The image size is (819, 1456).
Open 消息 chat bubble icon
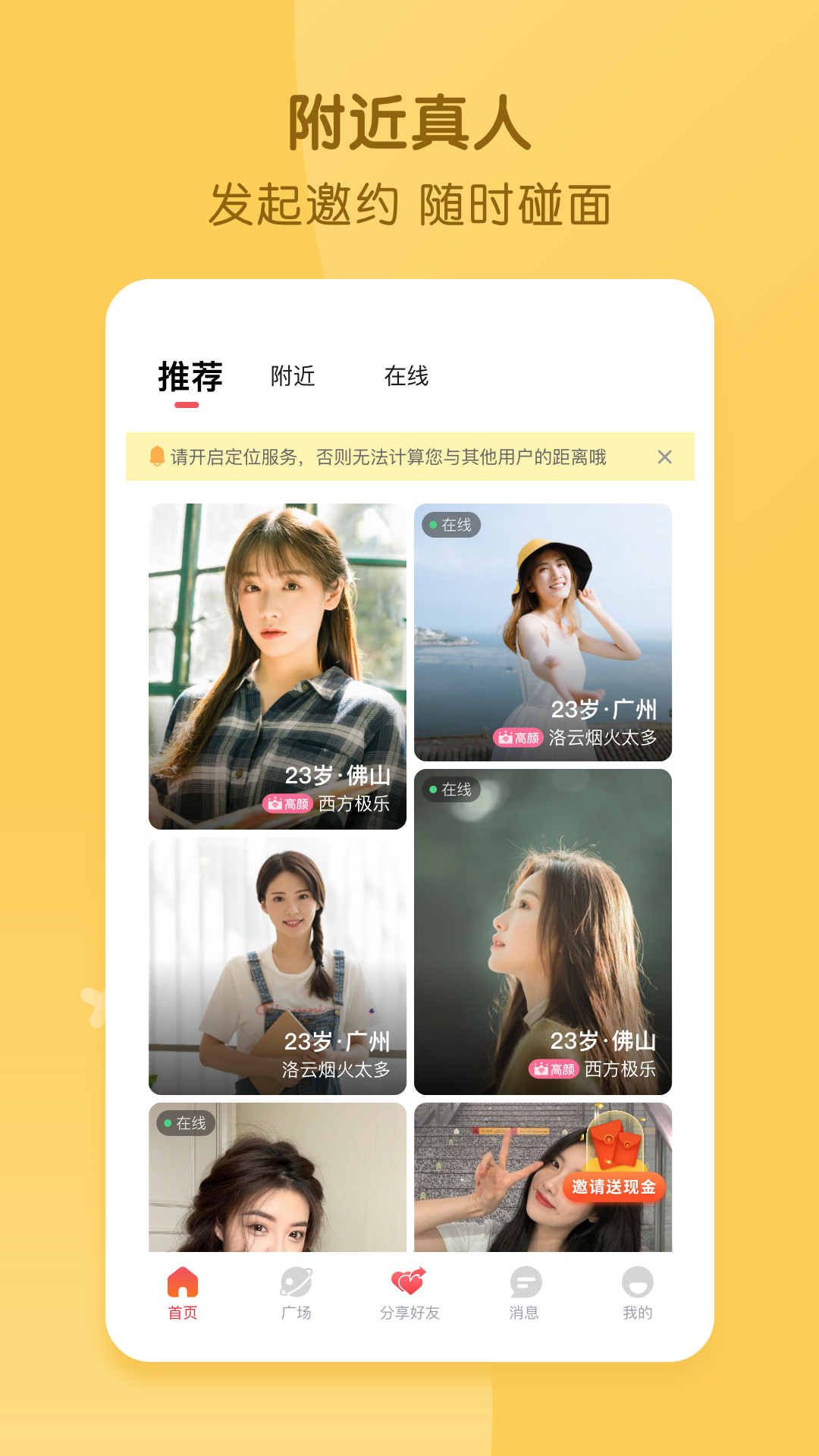pos(523,1280)
